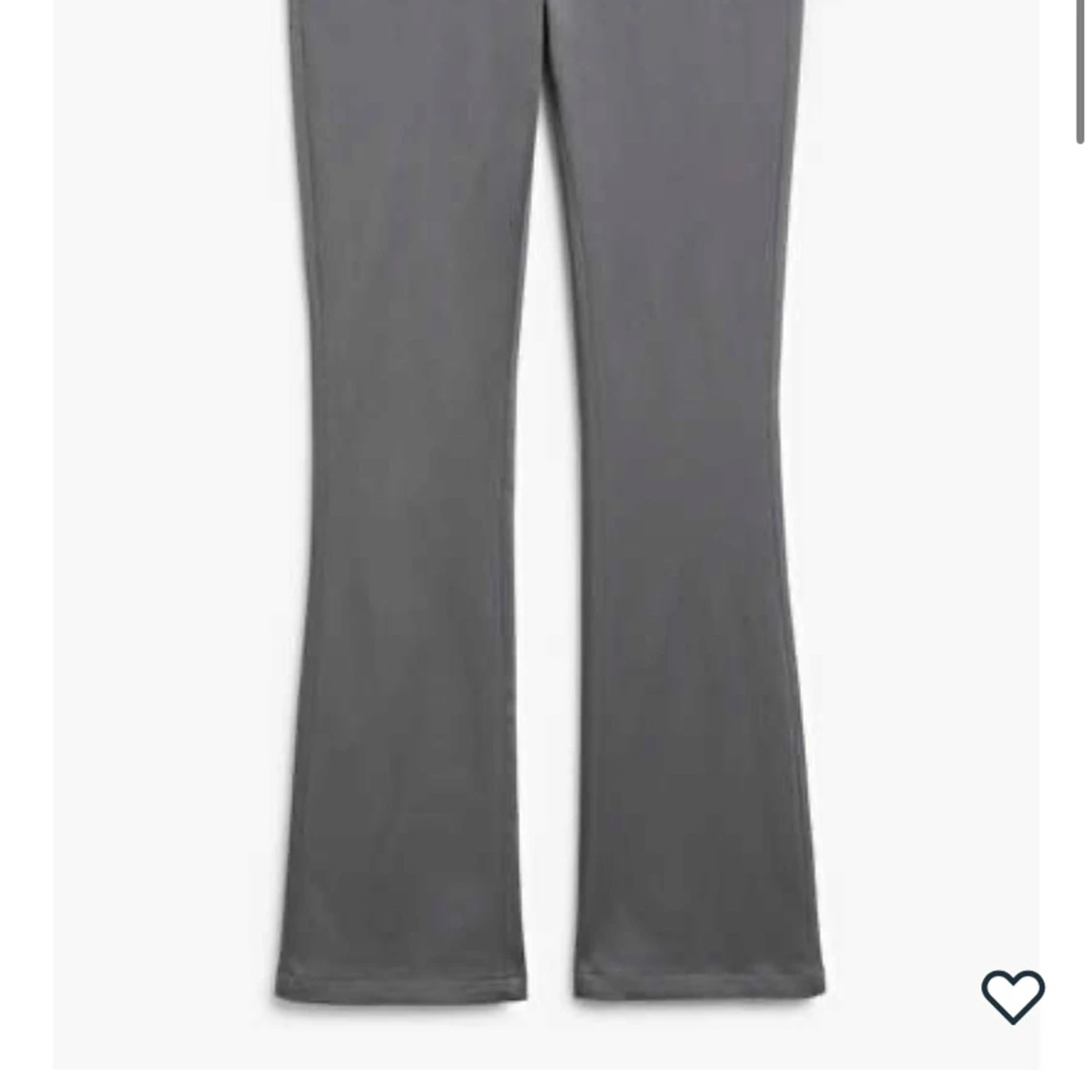This screenshot has width=1092, height=1092.
Task: Add the grey trousers to favorites
Action: point(1012,996)
